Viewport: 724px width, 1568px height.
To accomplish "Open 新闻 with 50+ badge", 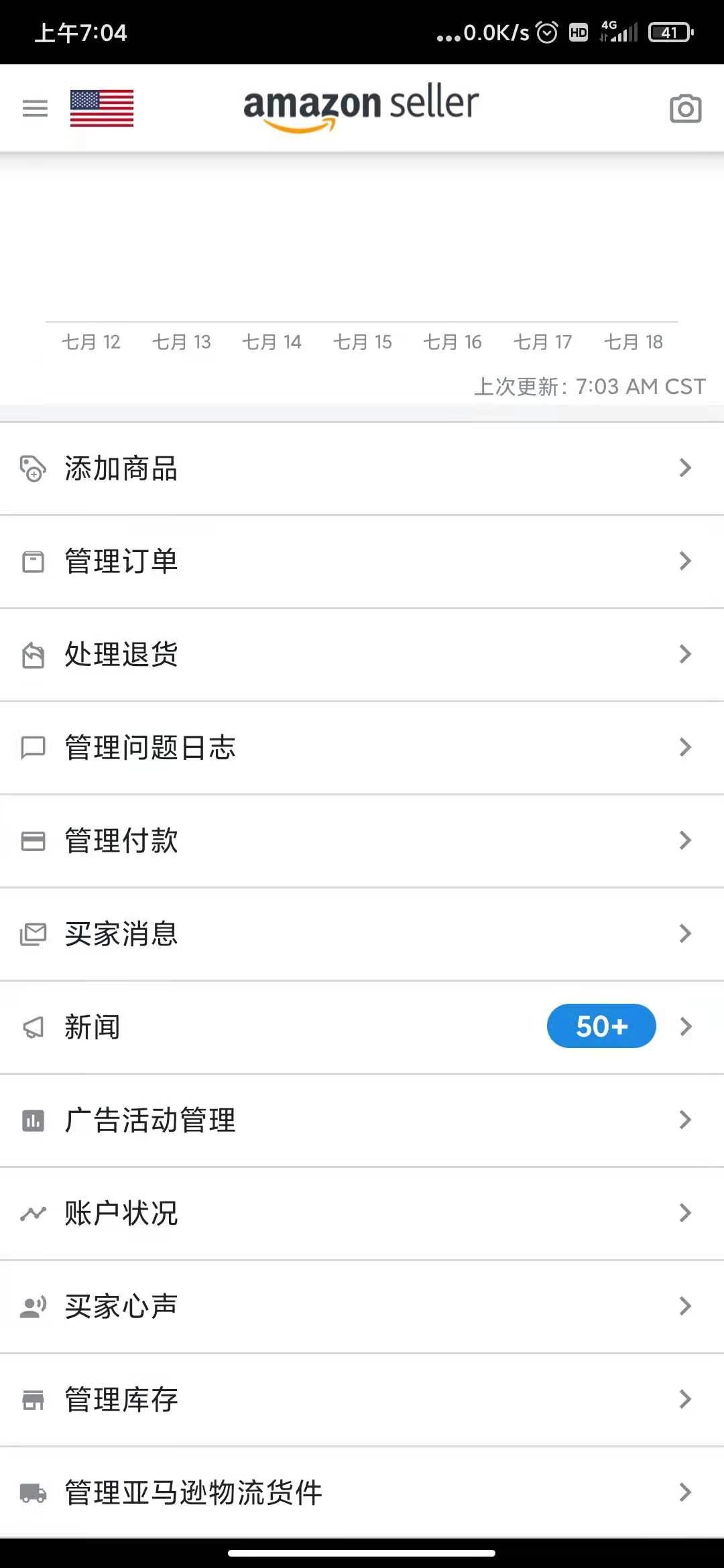I will [362, 1027].
